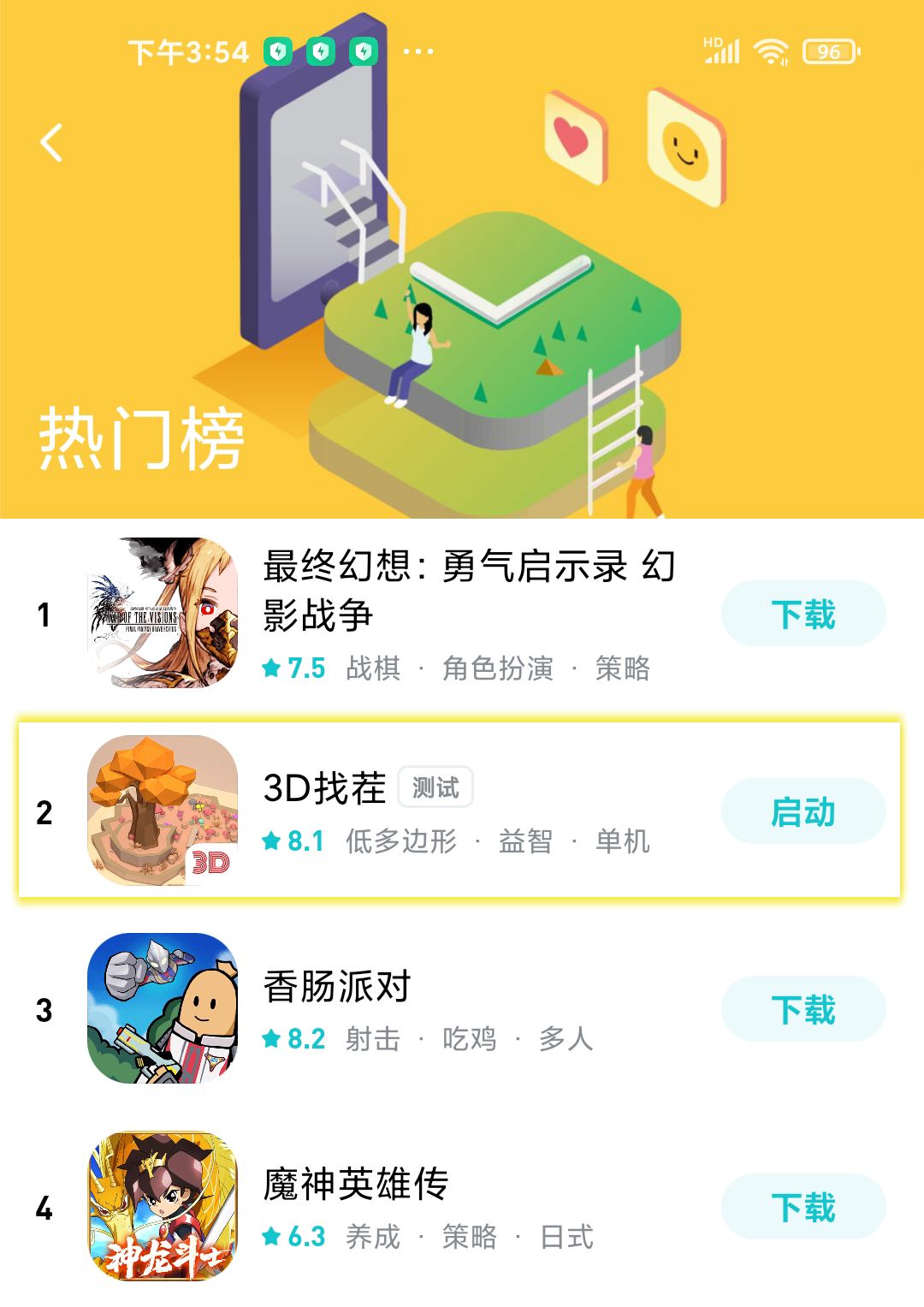Viewport: 924px width, 1307px height.
Task: Download 魔神英雄传
Action: pos(803,1207)
